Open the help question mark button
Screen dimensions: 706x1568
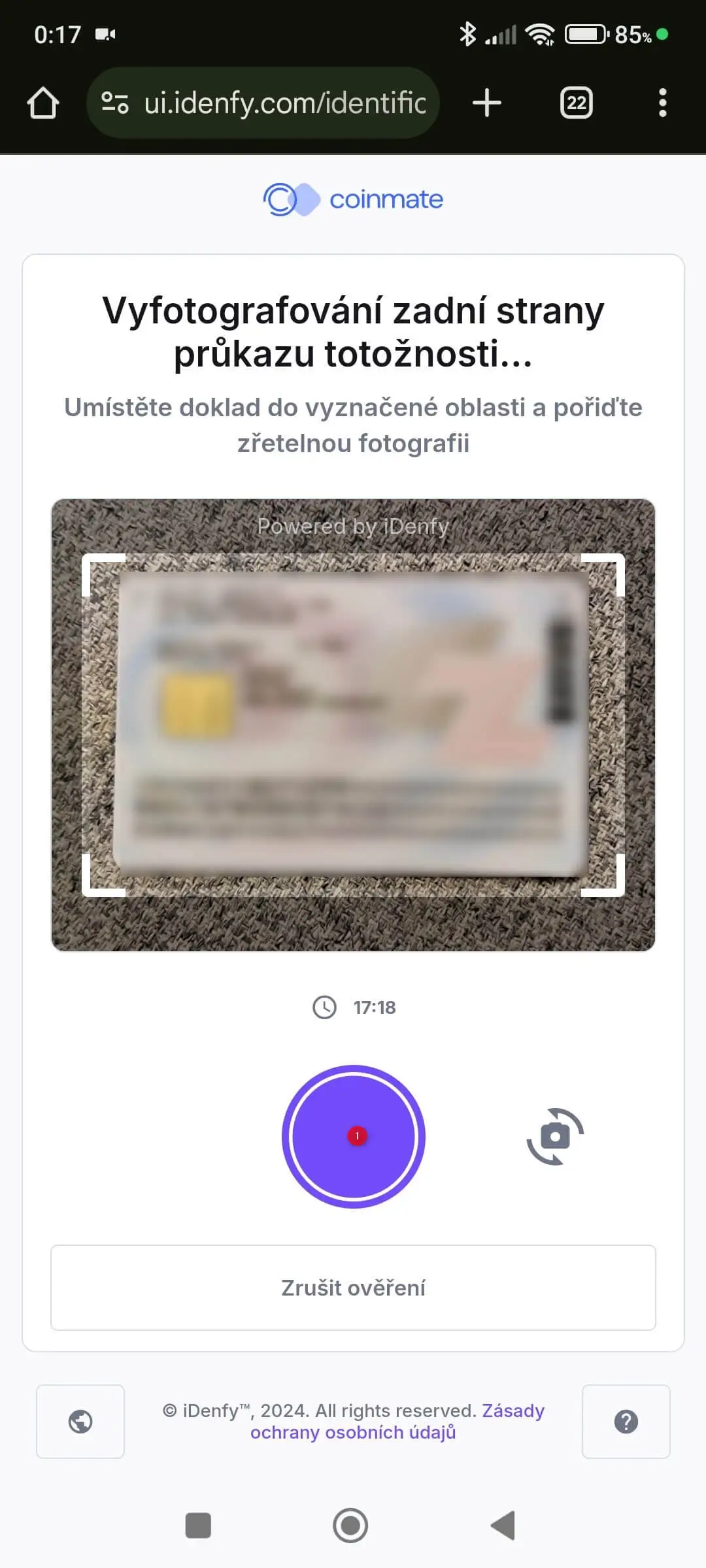point(626,1421)
